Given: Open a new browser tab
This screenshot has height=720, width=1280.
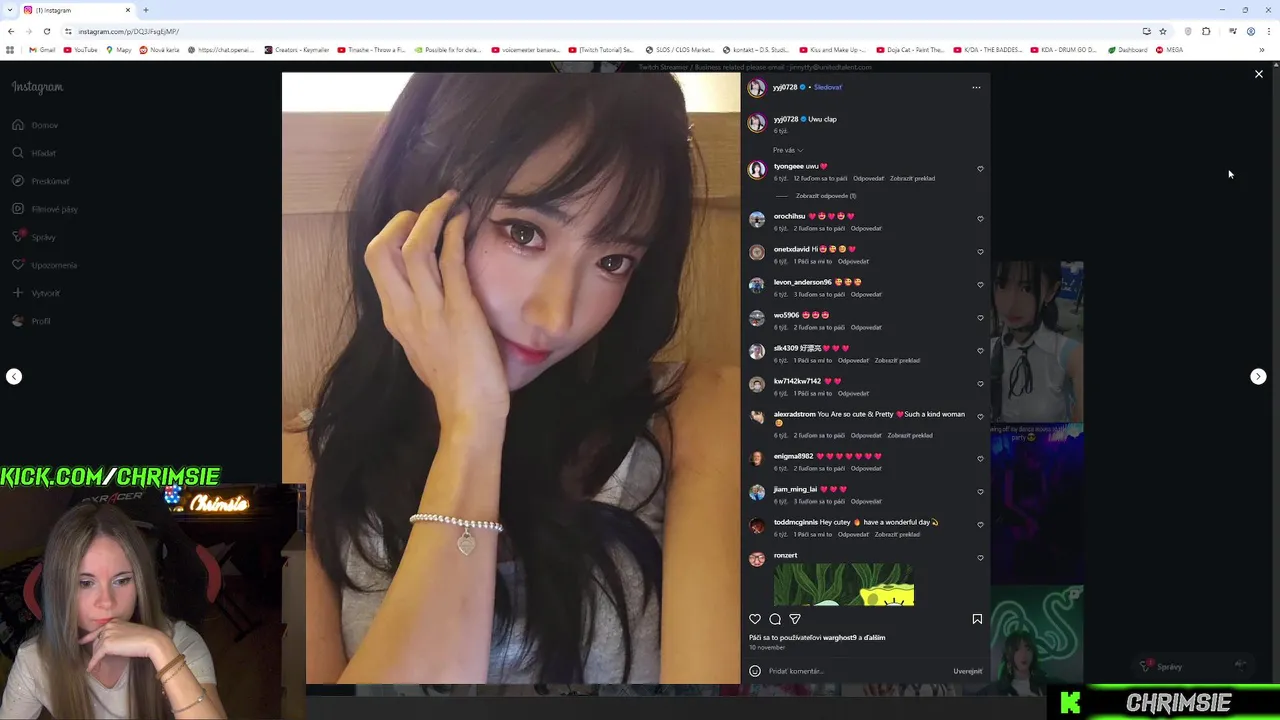Looking at the screenshot, I should pyautogui.click(x=146, y=10).
